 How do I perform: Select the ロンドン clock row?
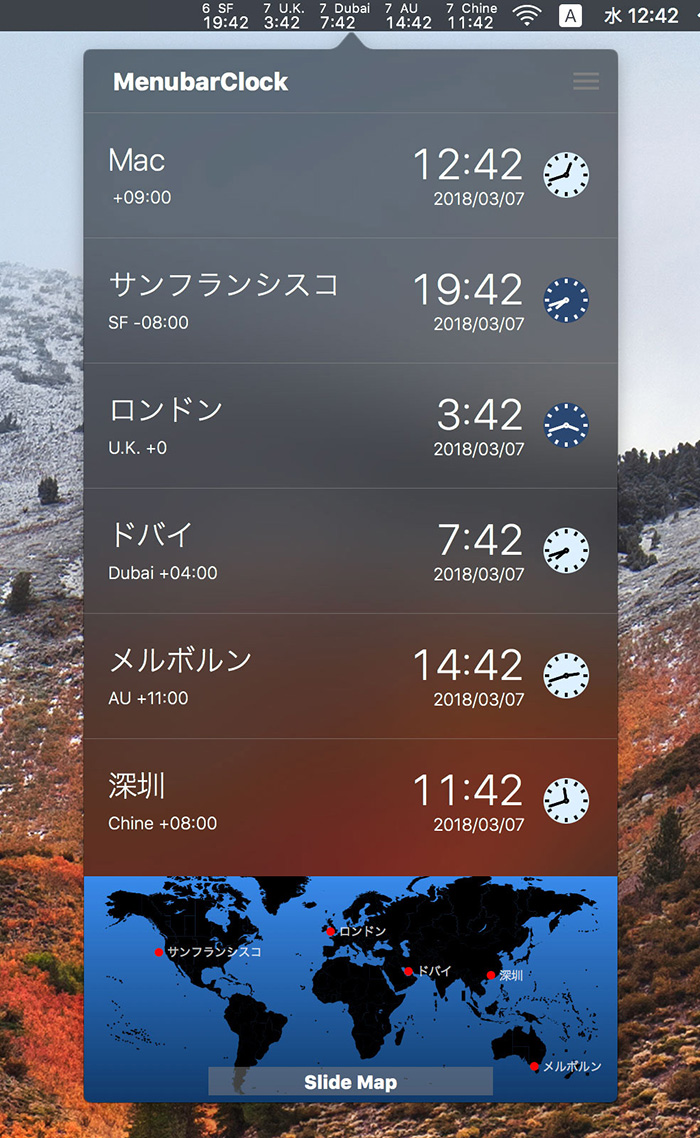pos(350,426)
